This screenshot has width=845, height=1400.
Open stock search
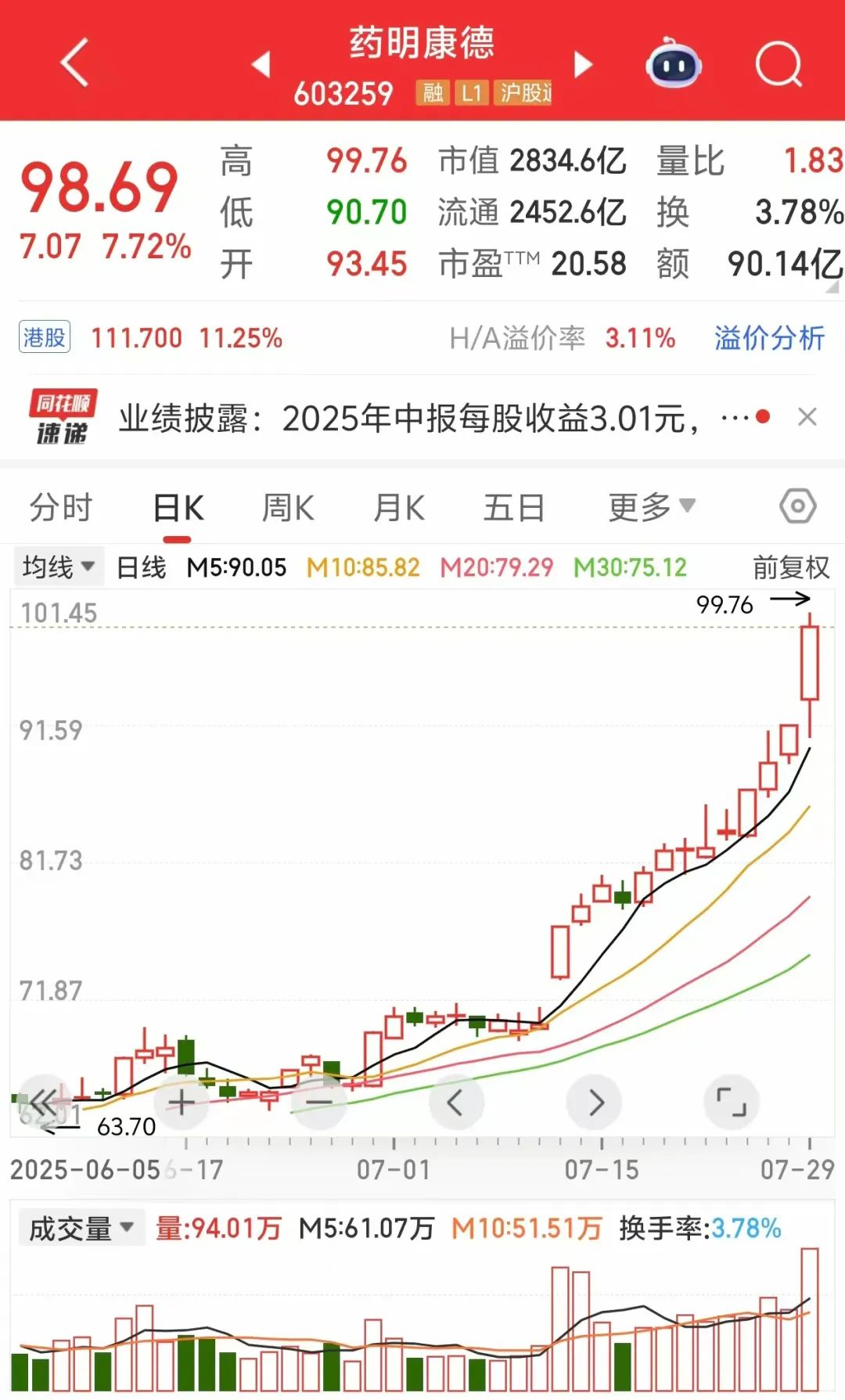[x=778, y=63]
